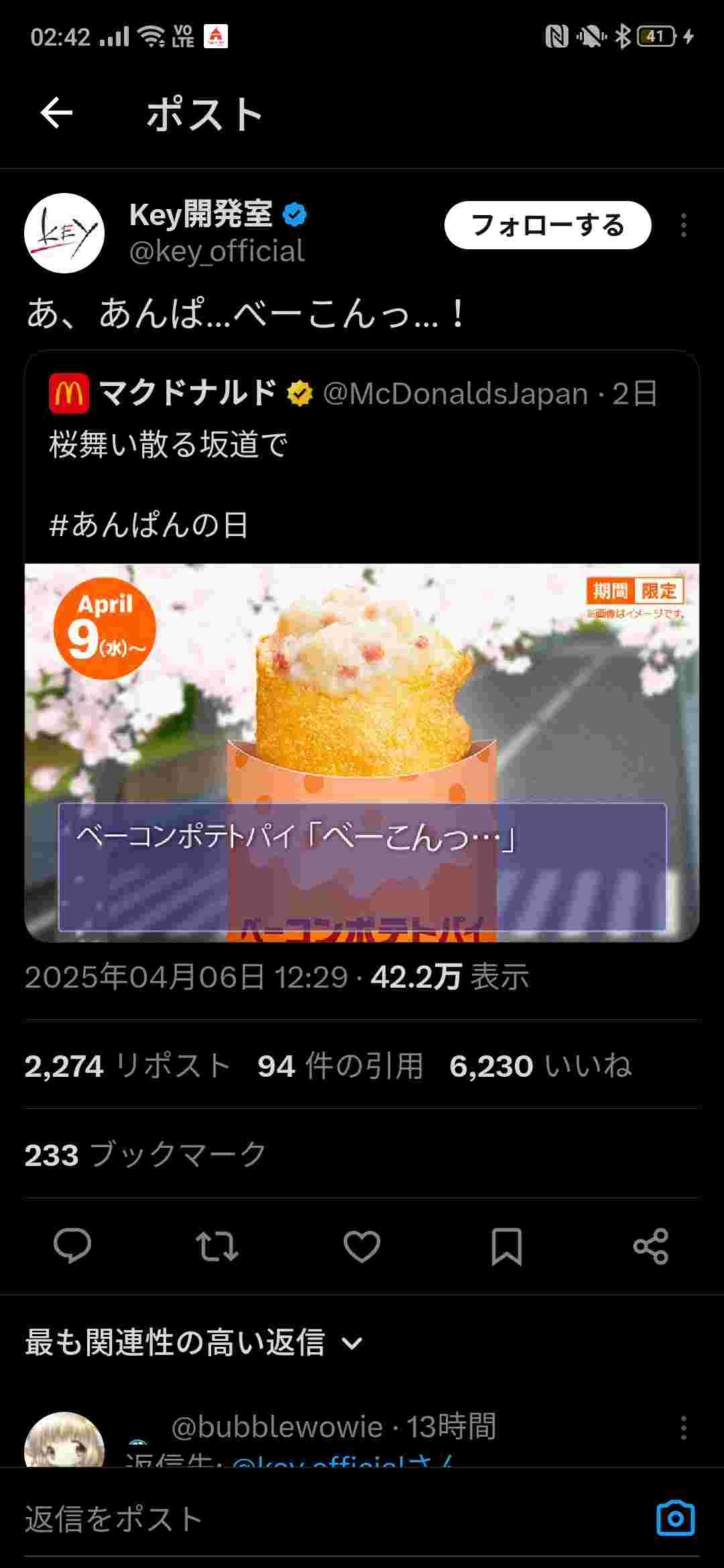View the list of 2,274 リポスト
This screenshot has width=724, height=1568.
127,1066
